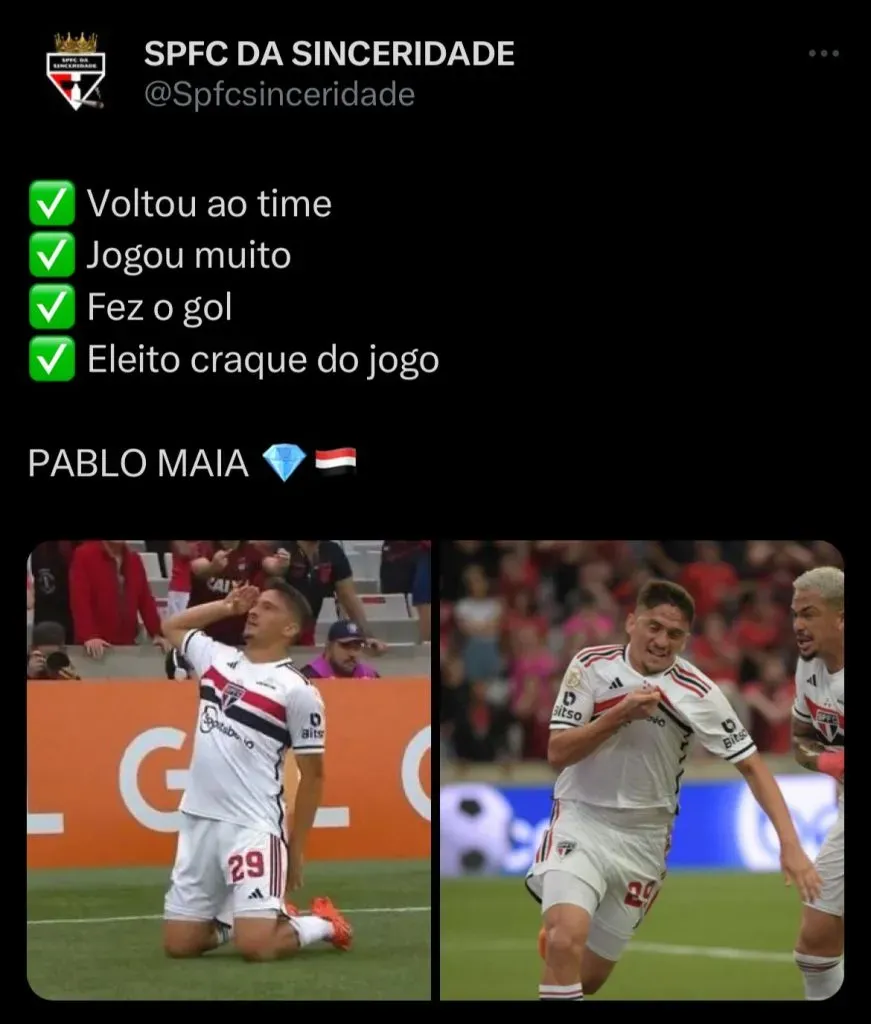Open the tweet's three-dot overflow menu

point(823,54)
